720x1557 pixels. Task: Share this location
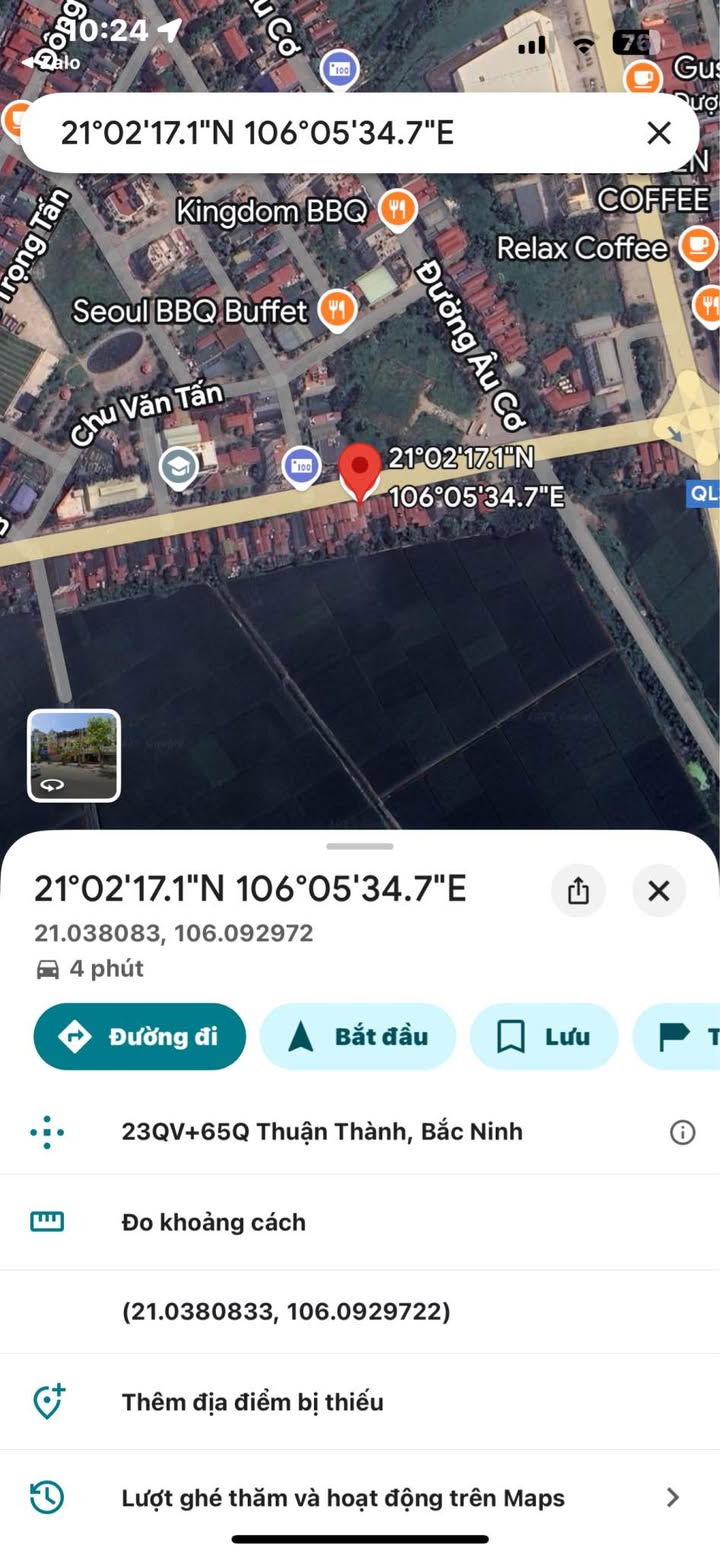tap(578, 890)
